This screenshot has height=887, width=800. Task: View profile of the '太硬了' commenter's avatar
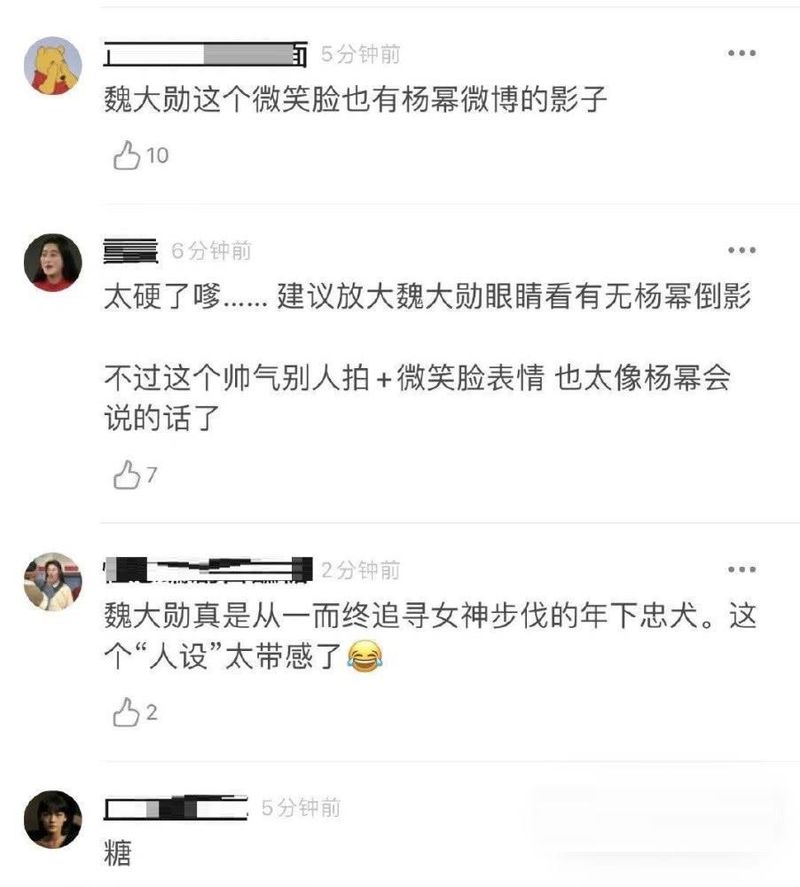point(53,262)
